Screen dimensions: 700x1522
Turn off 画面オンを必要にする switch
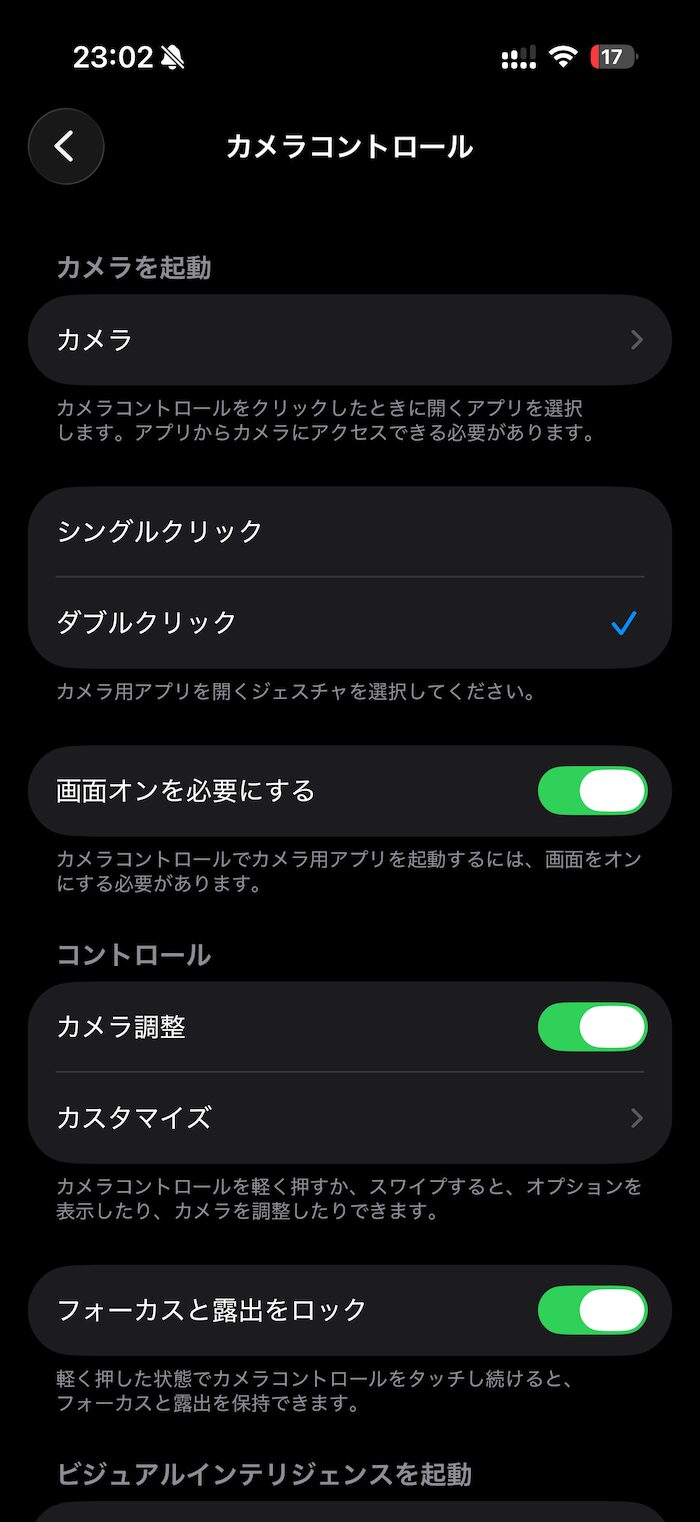pos(592,792)
